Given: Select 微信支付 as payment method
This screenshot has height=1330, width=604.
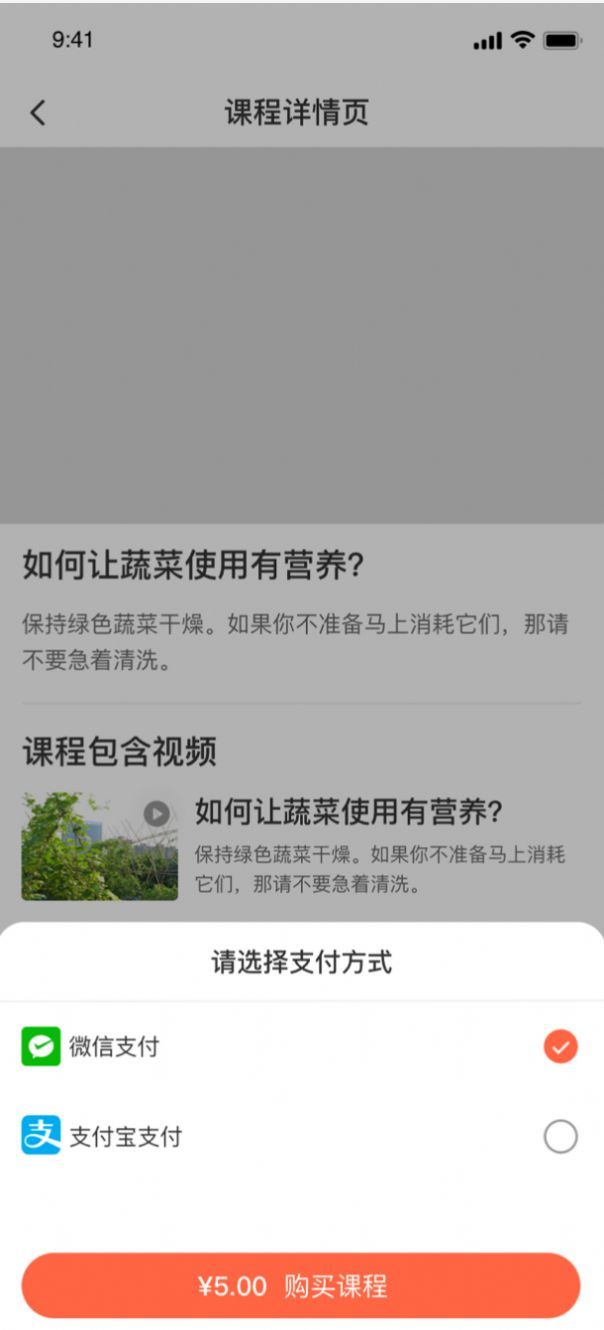Looking at the screenshot, I should (x=560, y=1047).
